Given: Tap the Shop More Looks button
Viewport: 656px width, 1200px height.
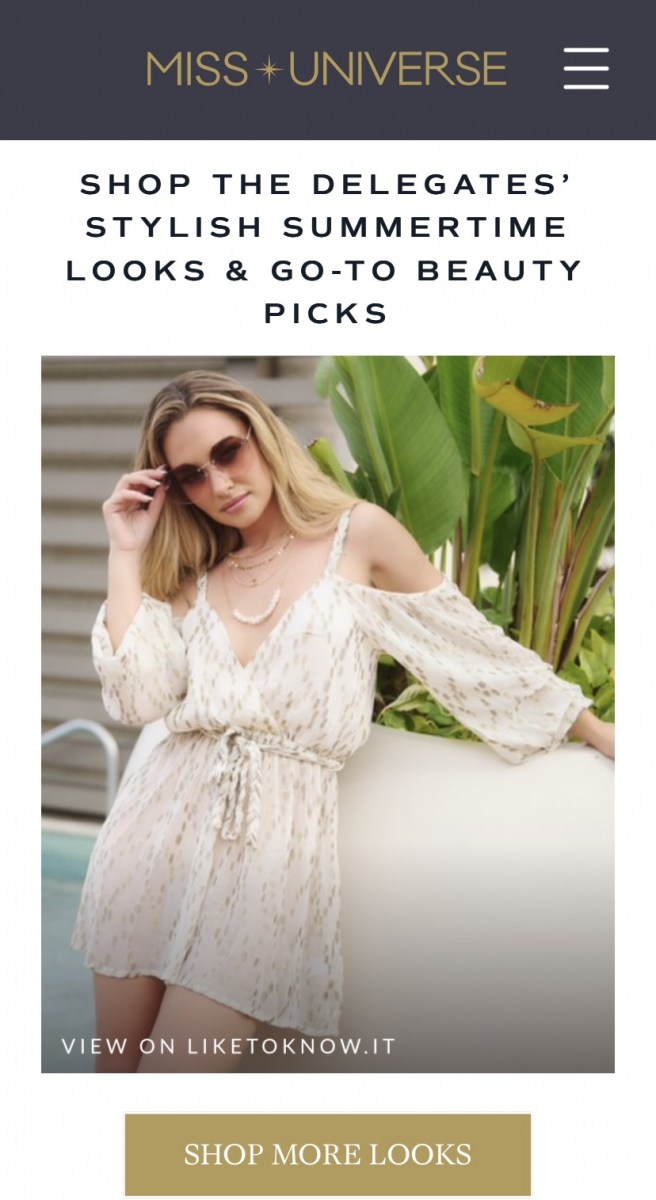Looking at the screenshot, I should click(x=328, y=1154).
